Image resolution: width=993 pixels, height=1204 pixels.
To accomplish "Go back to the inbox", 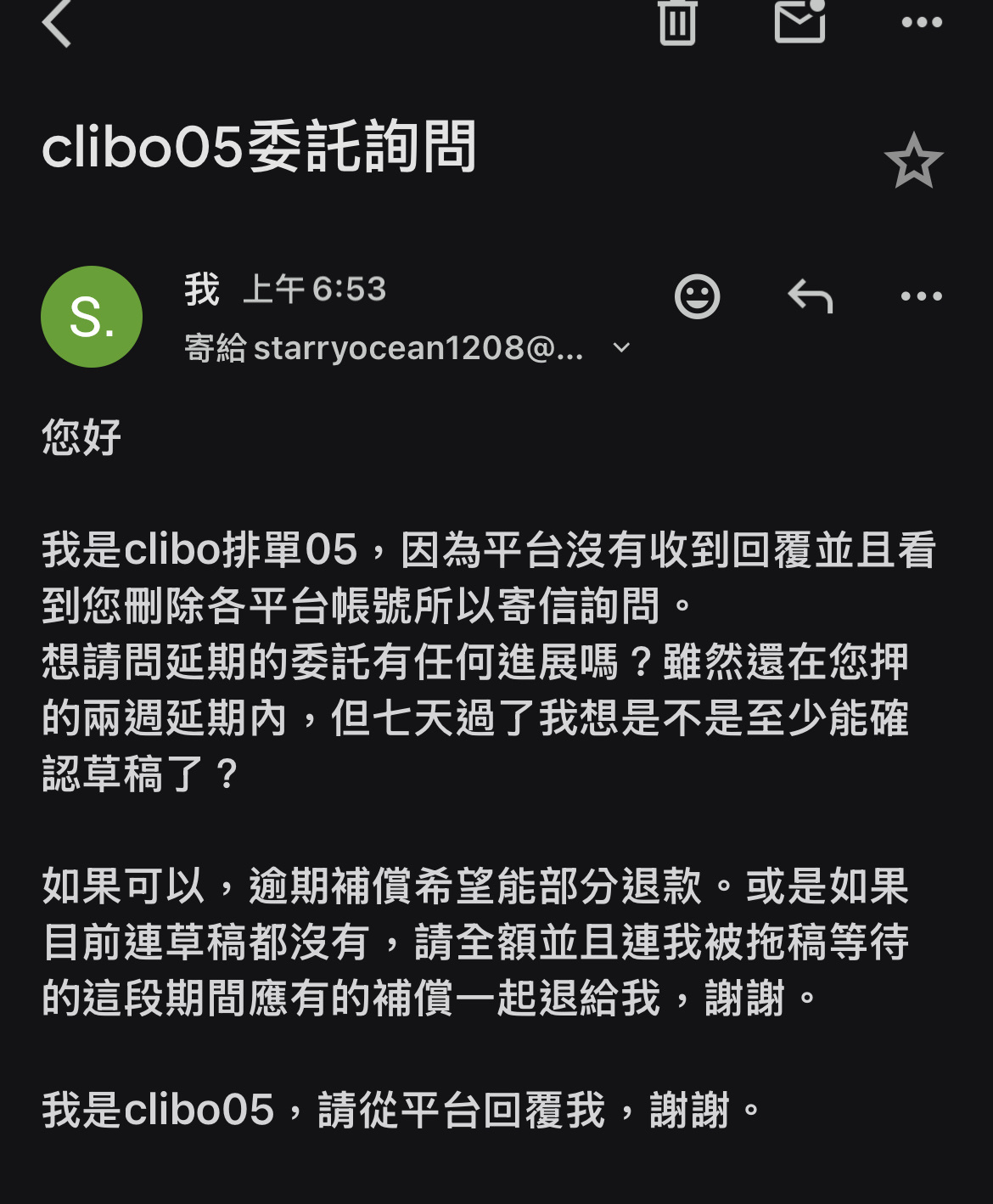I will 57,23.
